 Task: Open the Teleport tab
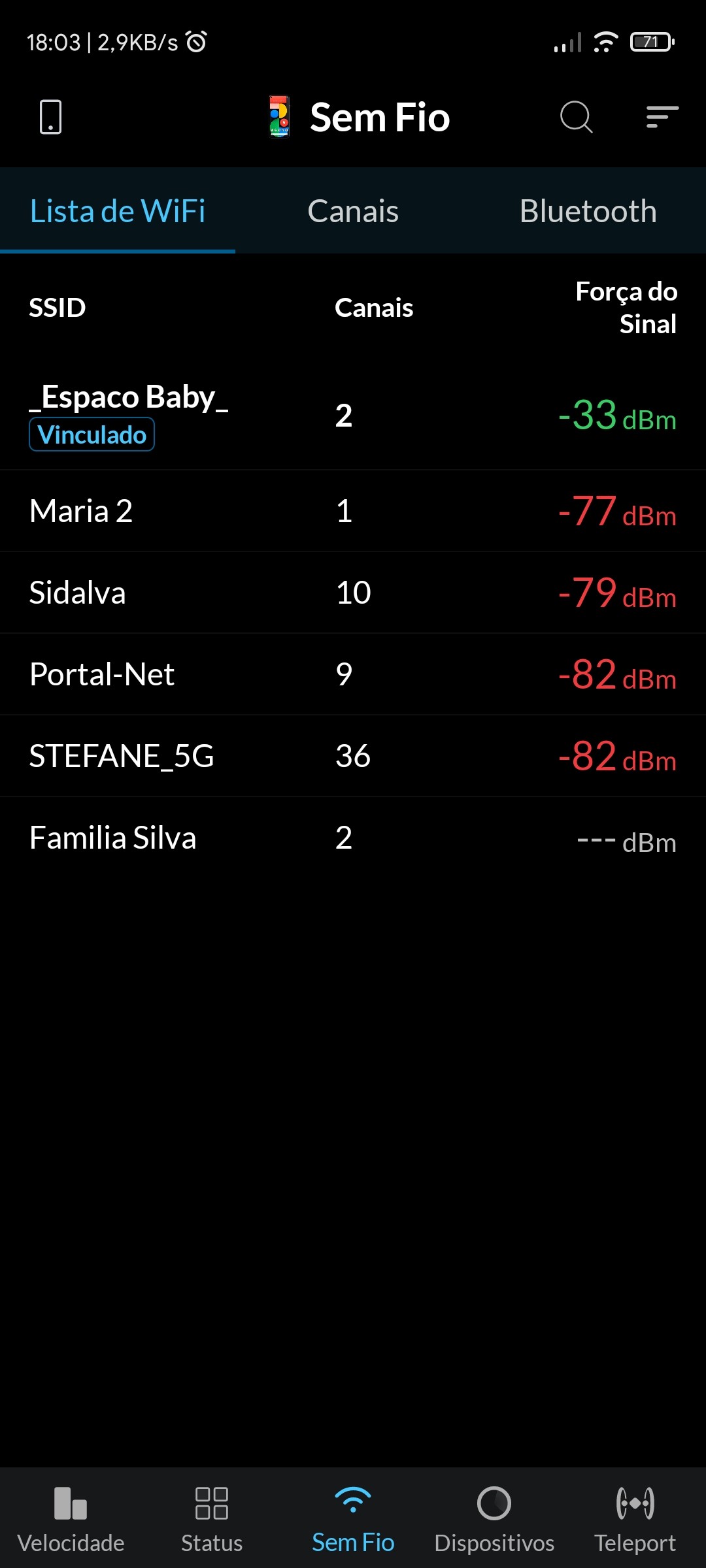click(x=635, y=1518)
